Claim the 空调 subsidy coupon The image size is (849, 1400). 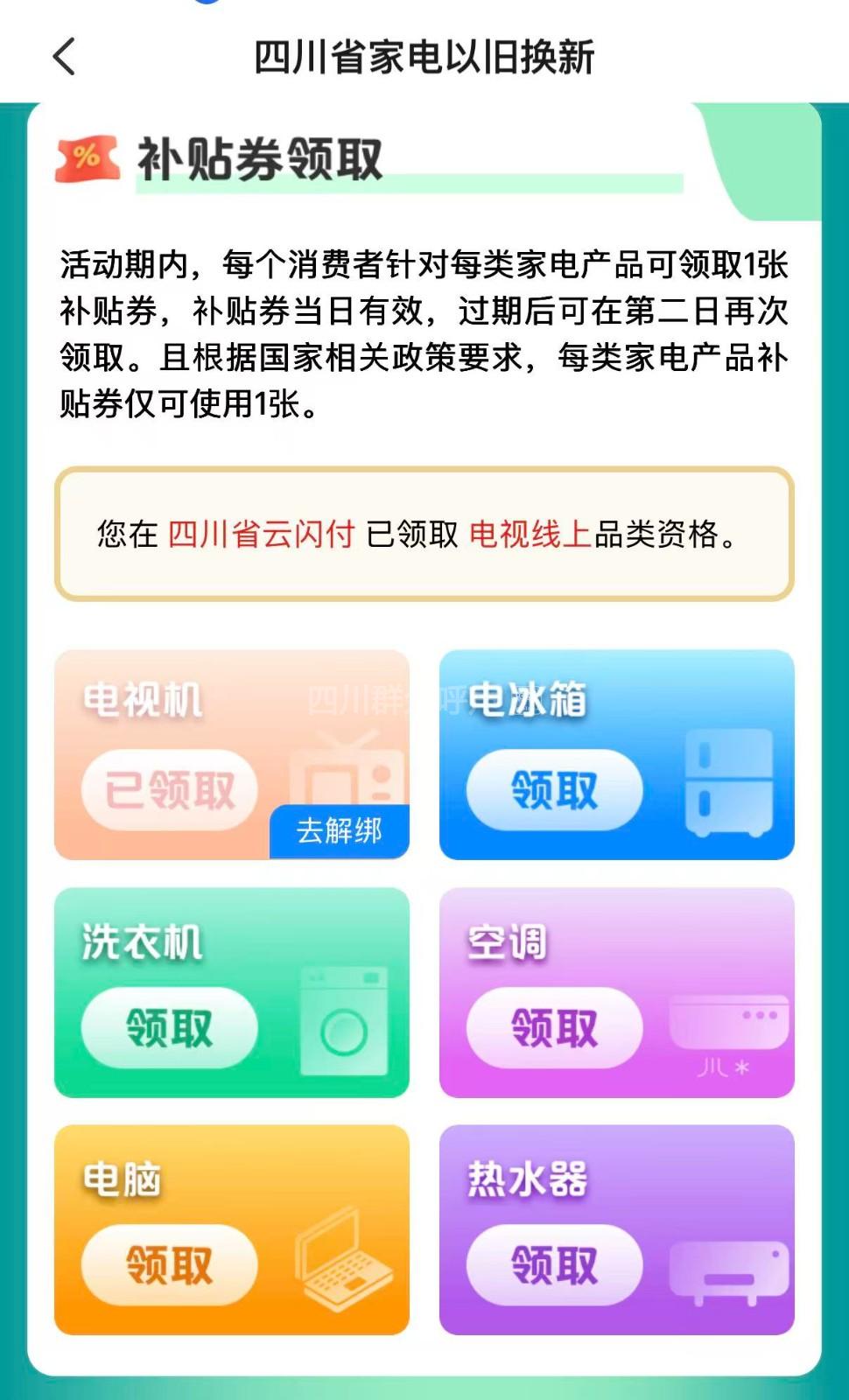pos(554,1027)
